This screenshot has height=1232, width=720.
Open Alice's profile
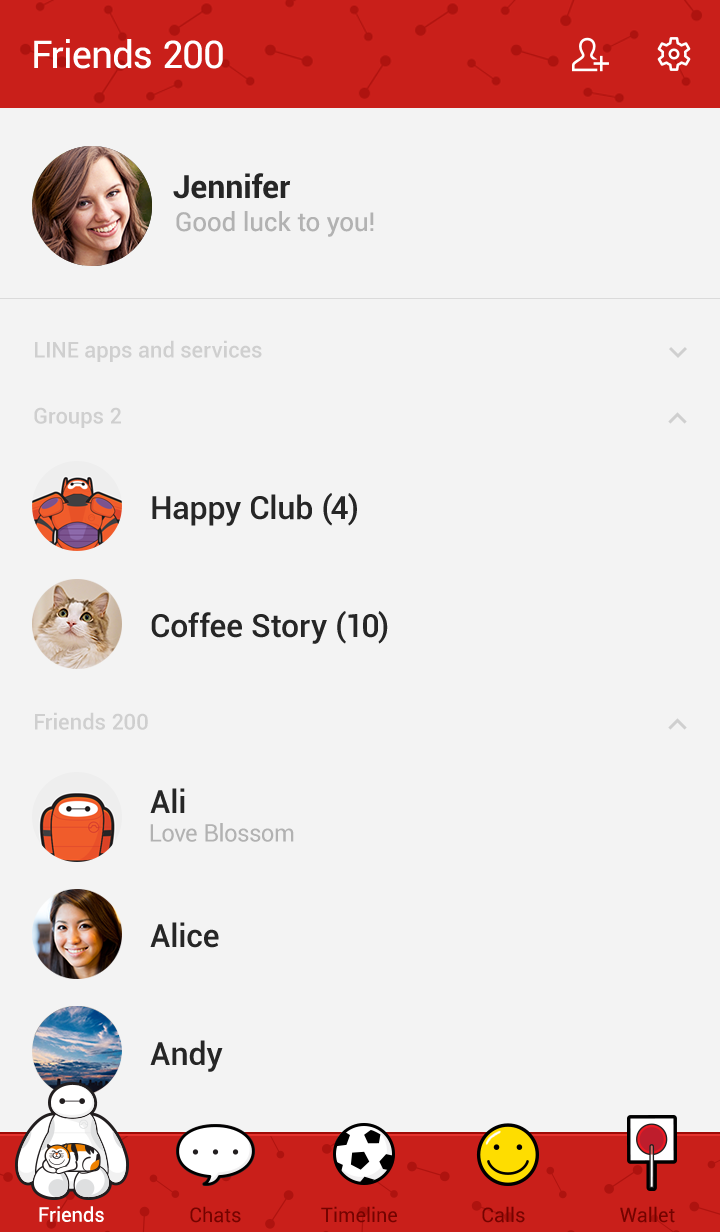tap(184, 936)
